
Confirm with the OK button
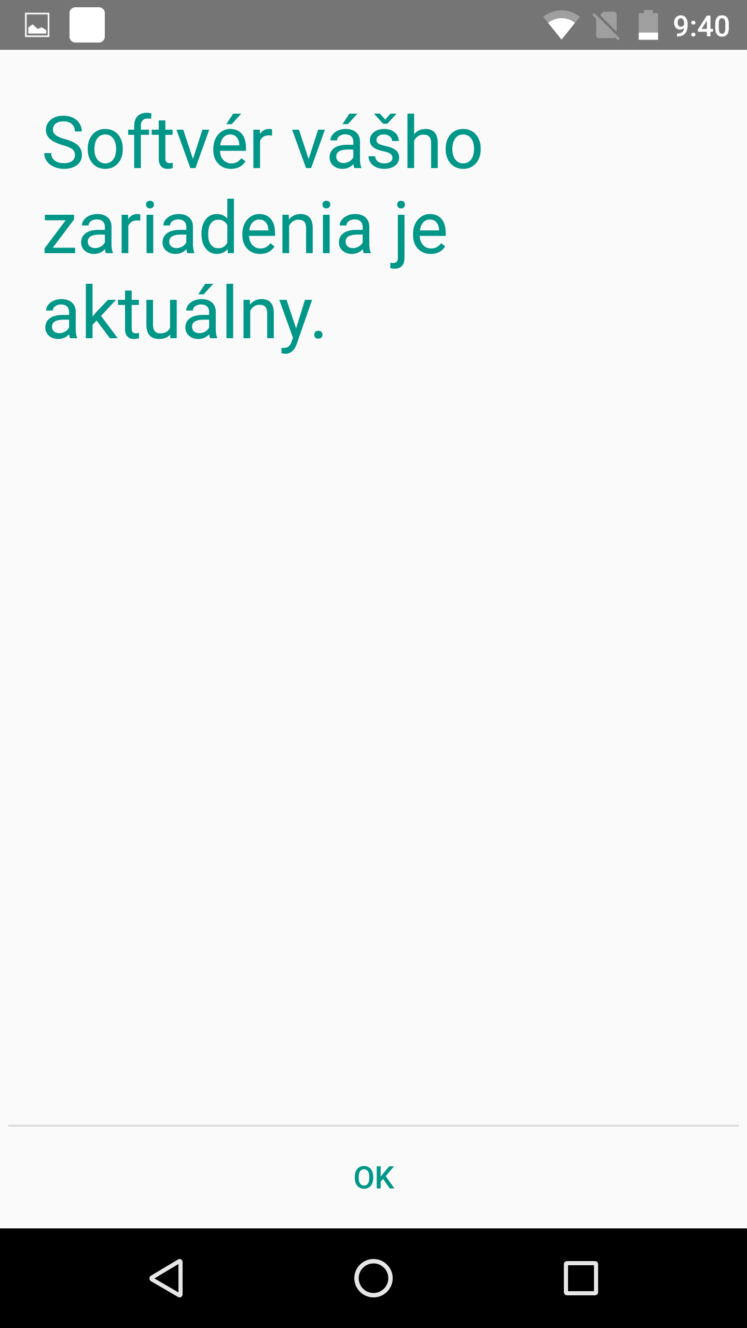point(373,1177)
